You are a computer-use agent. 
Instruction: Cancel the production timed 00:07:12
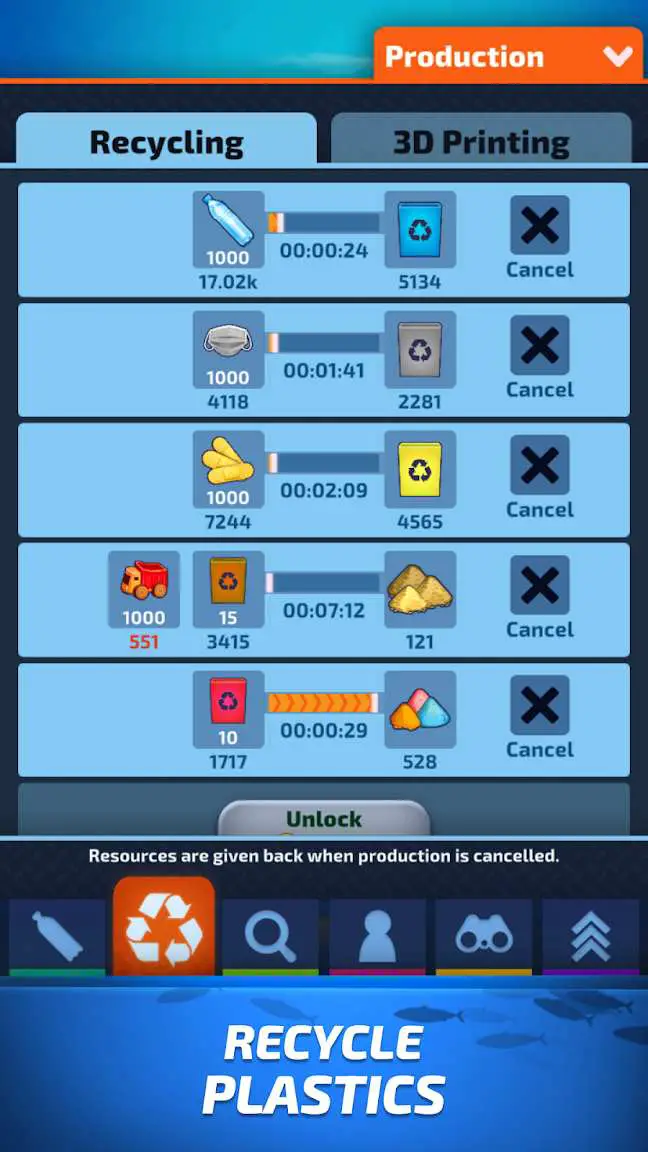(x=539, y=598)
